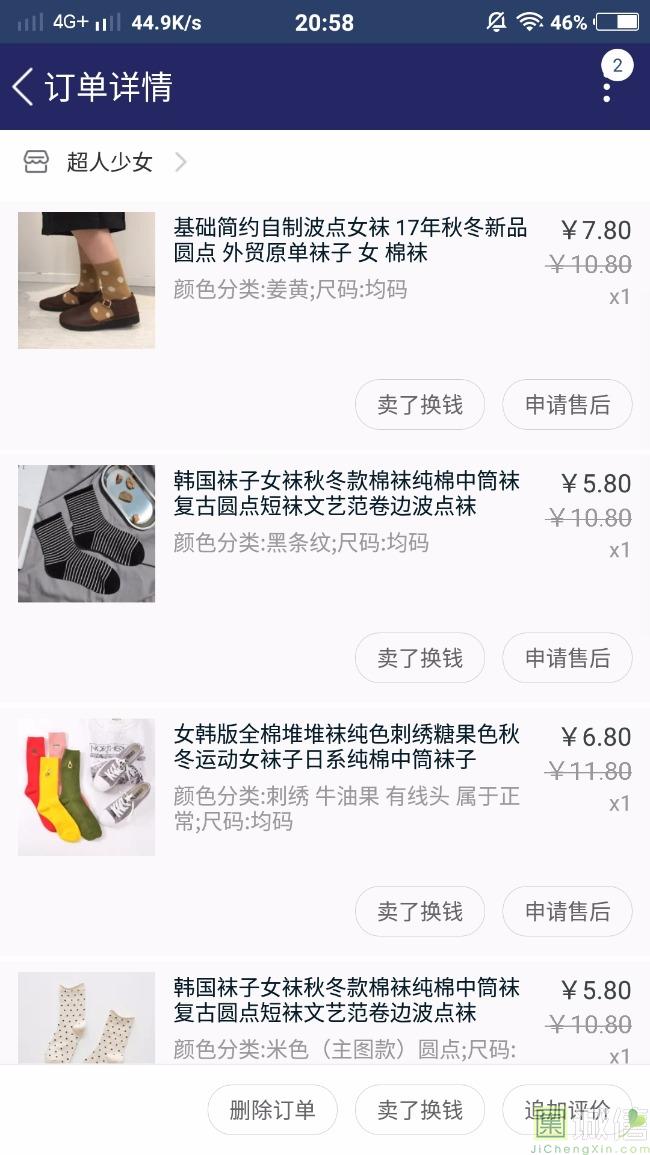The image size is (650, 1155).
Task: Open the 姜黄 polka-dot socks product image
Action: pyautogui.click(x=87, y=280)
